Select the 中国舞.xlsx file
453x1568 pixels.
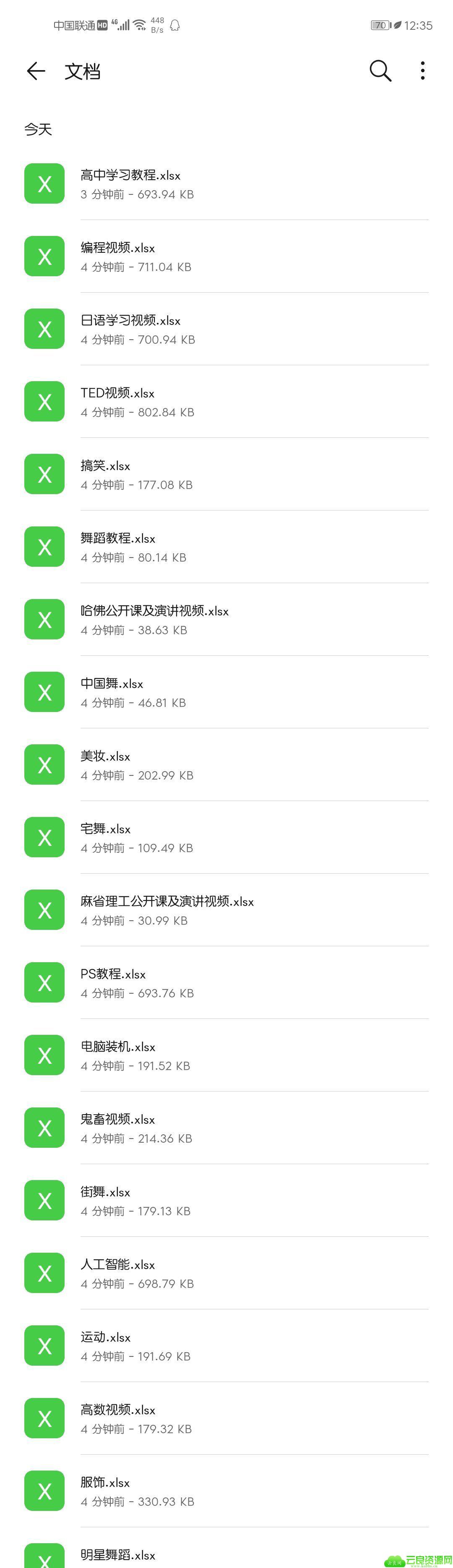click(x=226, y=692)
